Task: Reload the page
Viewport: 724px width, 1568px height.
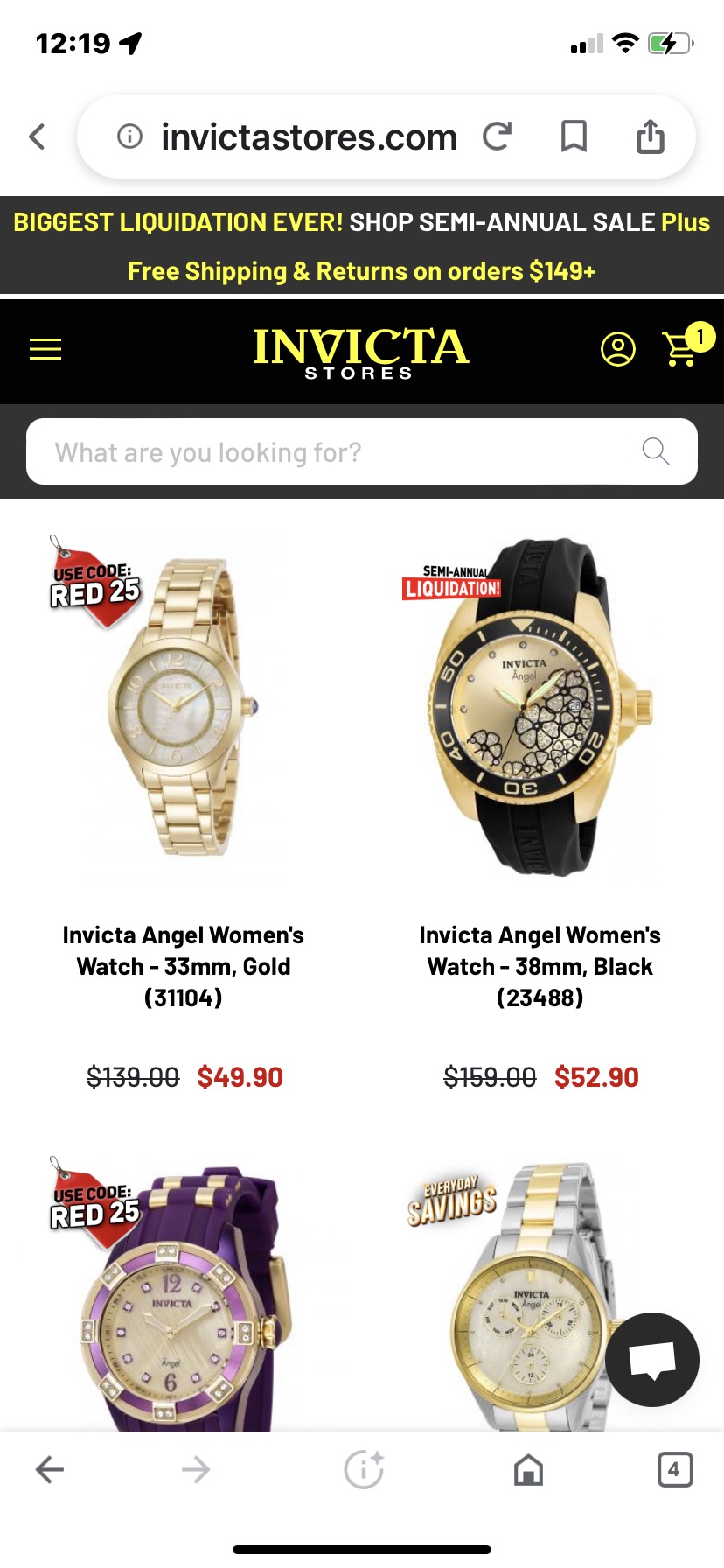Action: pyautogui.click(x=497, y=136)
